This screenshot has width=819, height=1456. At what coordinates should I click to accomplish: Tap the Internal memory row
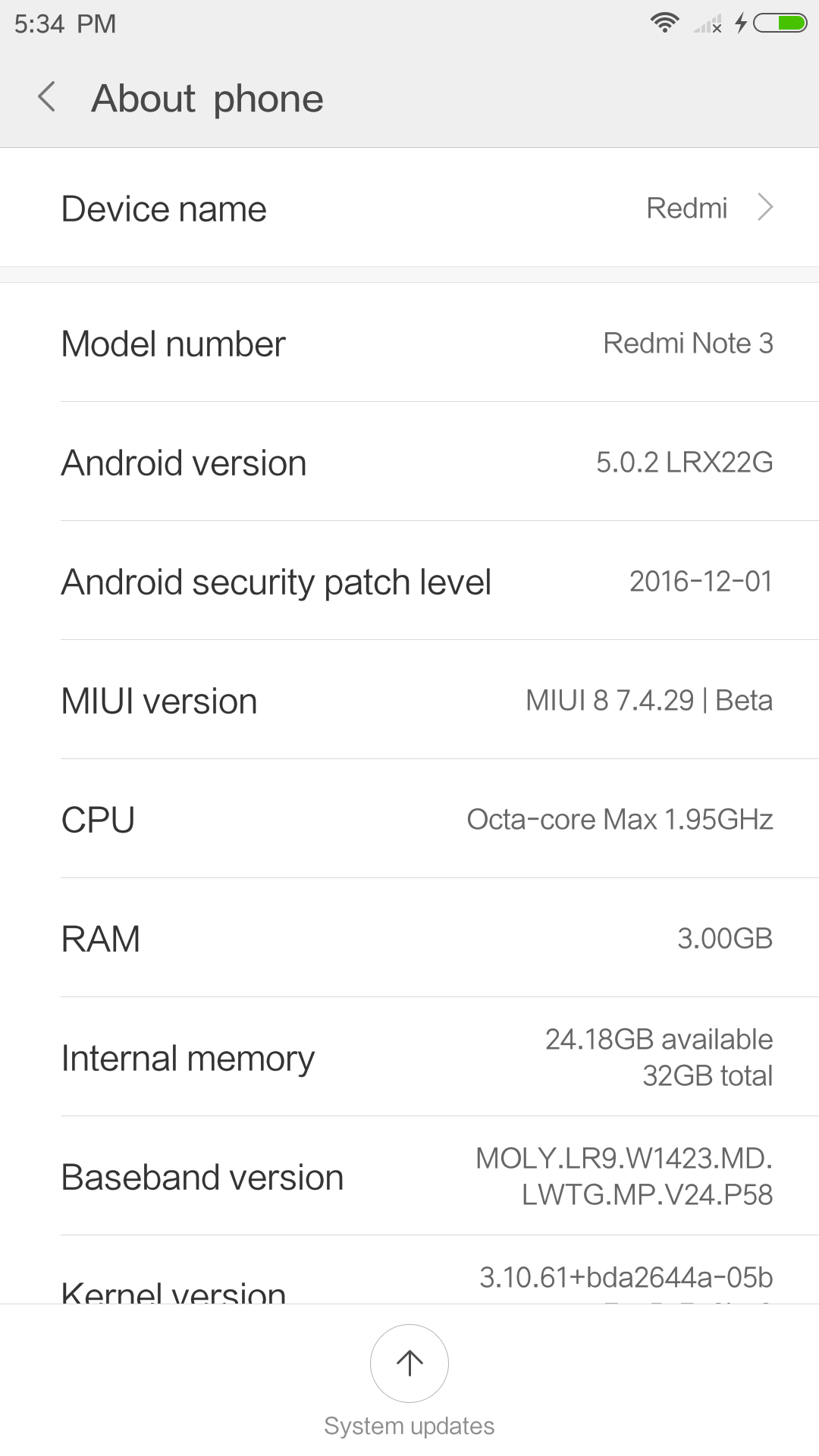tap(409, 1057)
